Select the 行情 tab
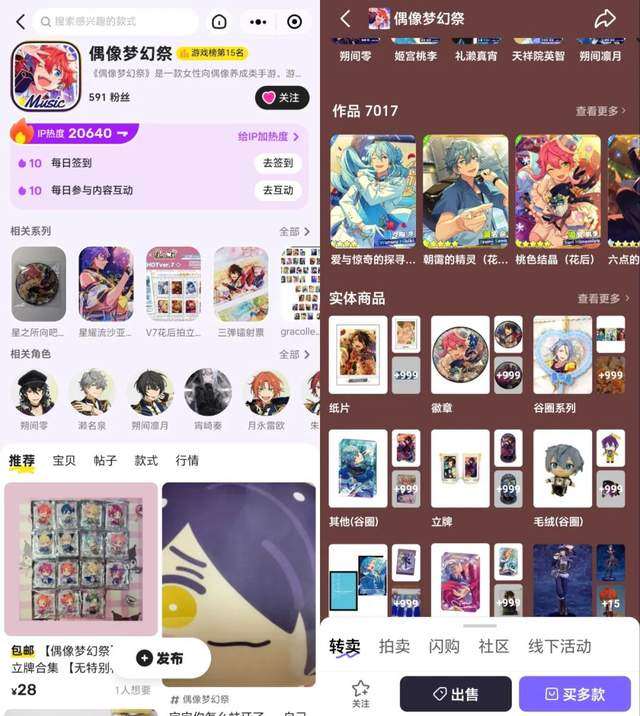The height and width of the screenshot is (716, 640). pos(186,461)
